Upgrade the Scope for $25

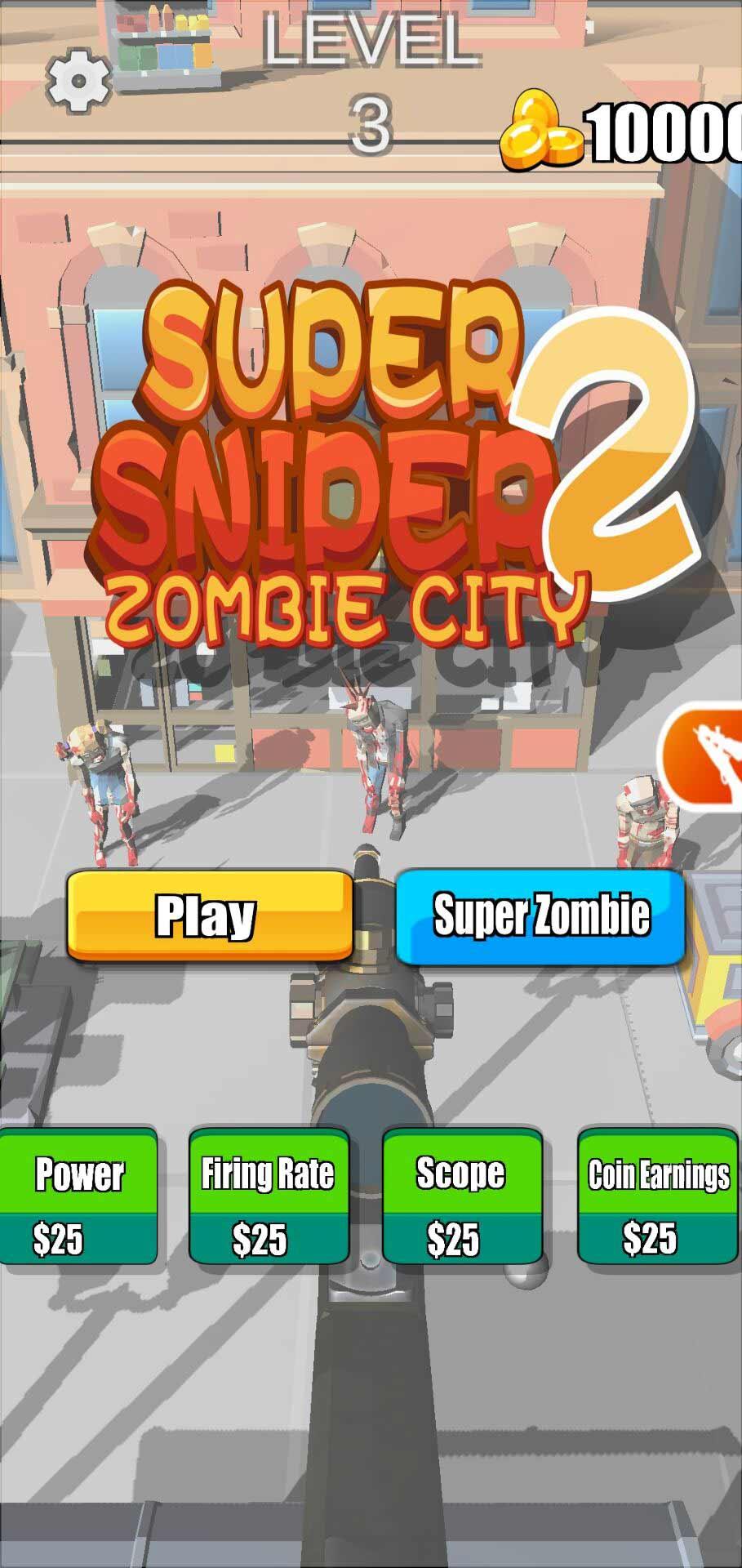click(x=462, y=1196)
